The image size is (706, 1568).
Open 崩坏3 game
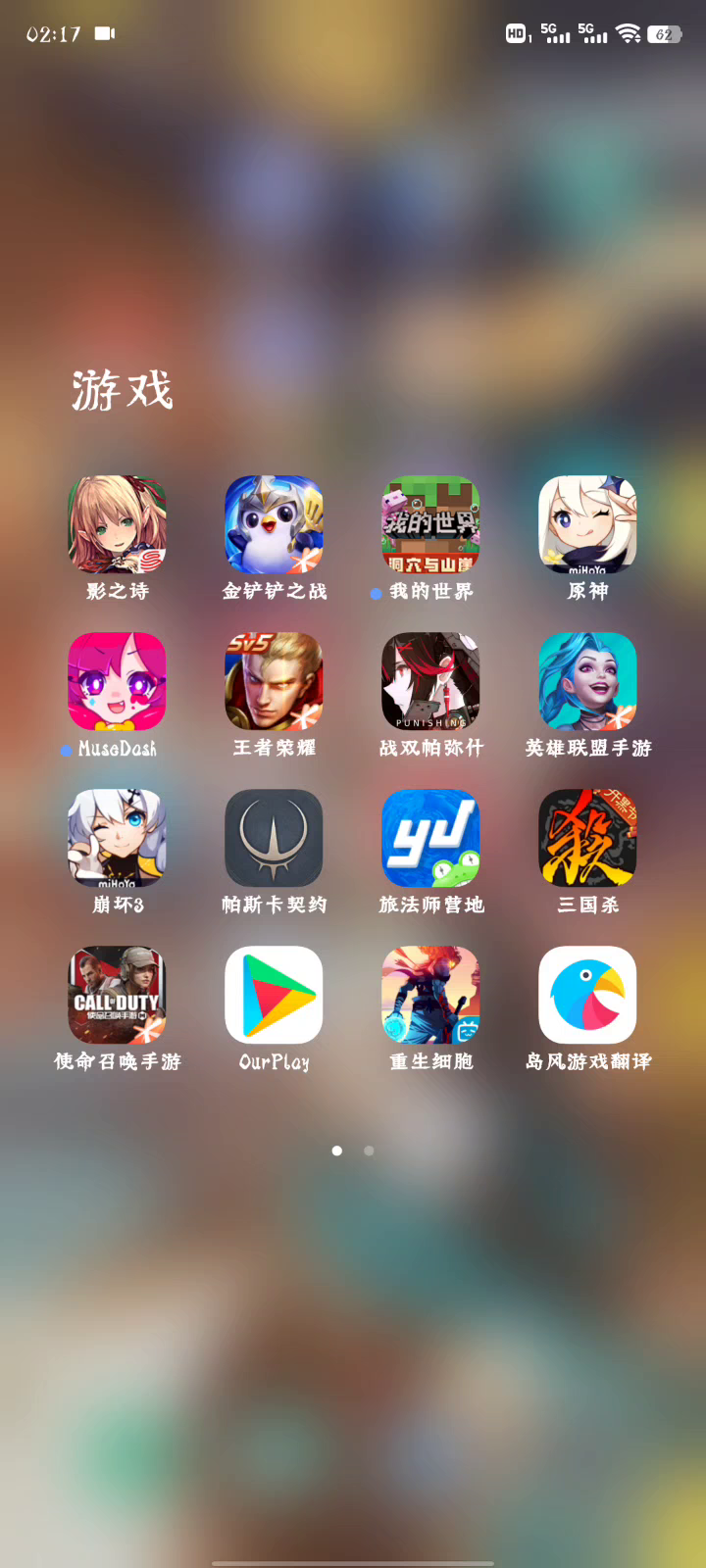pos(117,838)
